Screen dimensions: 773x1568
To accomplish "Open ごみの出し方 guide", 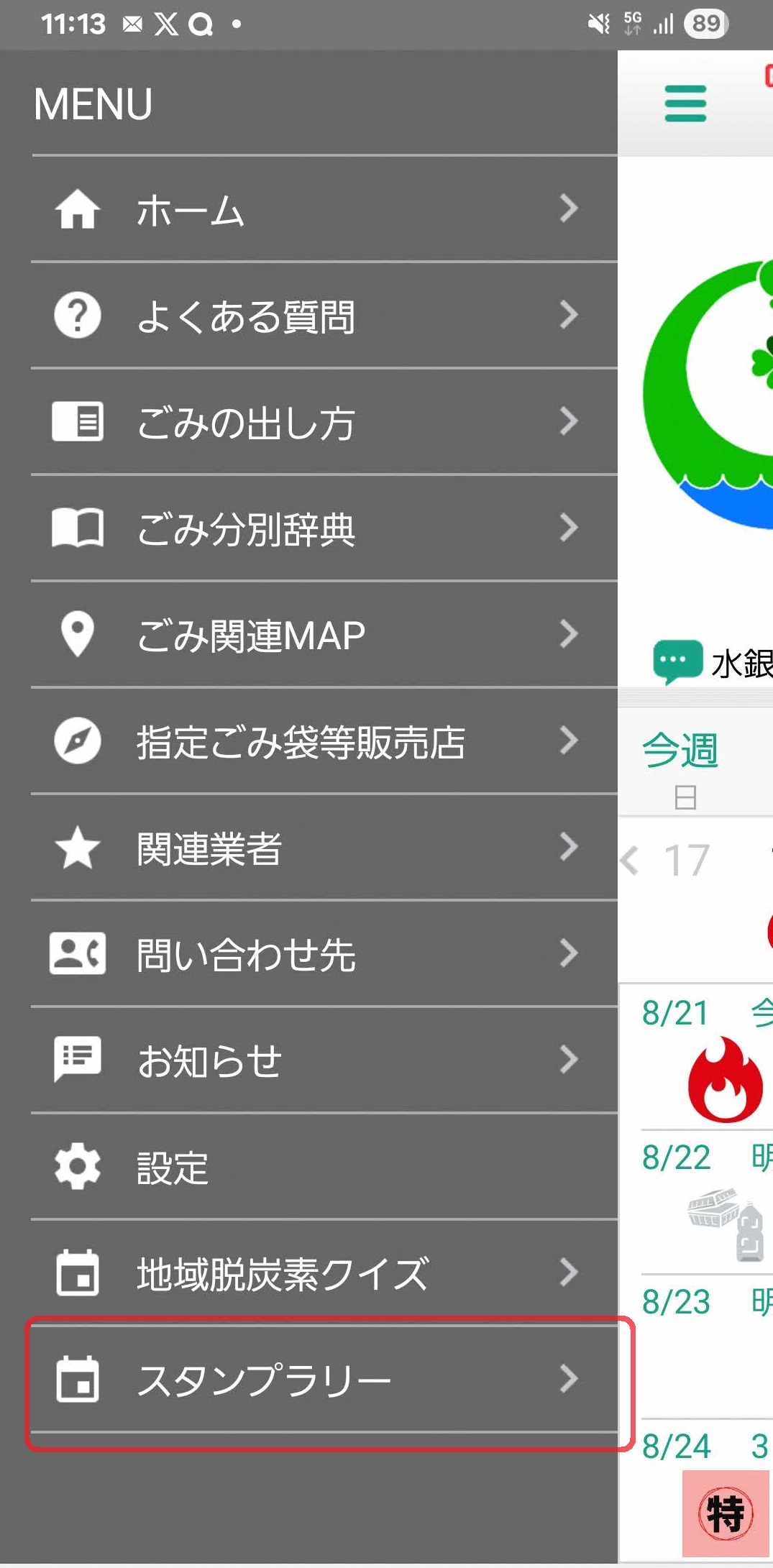I will 324,422.
